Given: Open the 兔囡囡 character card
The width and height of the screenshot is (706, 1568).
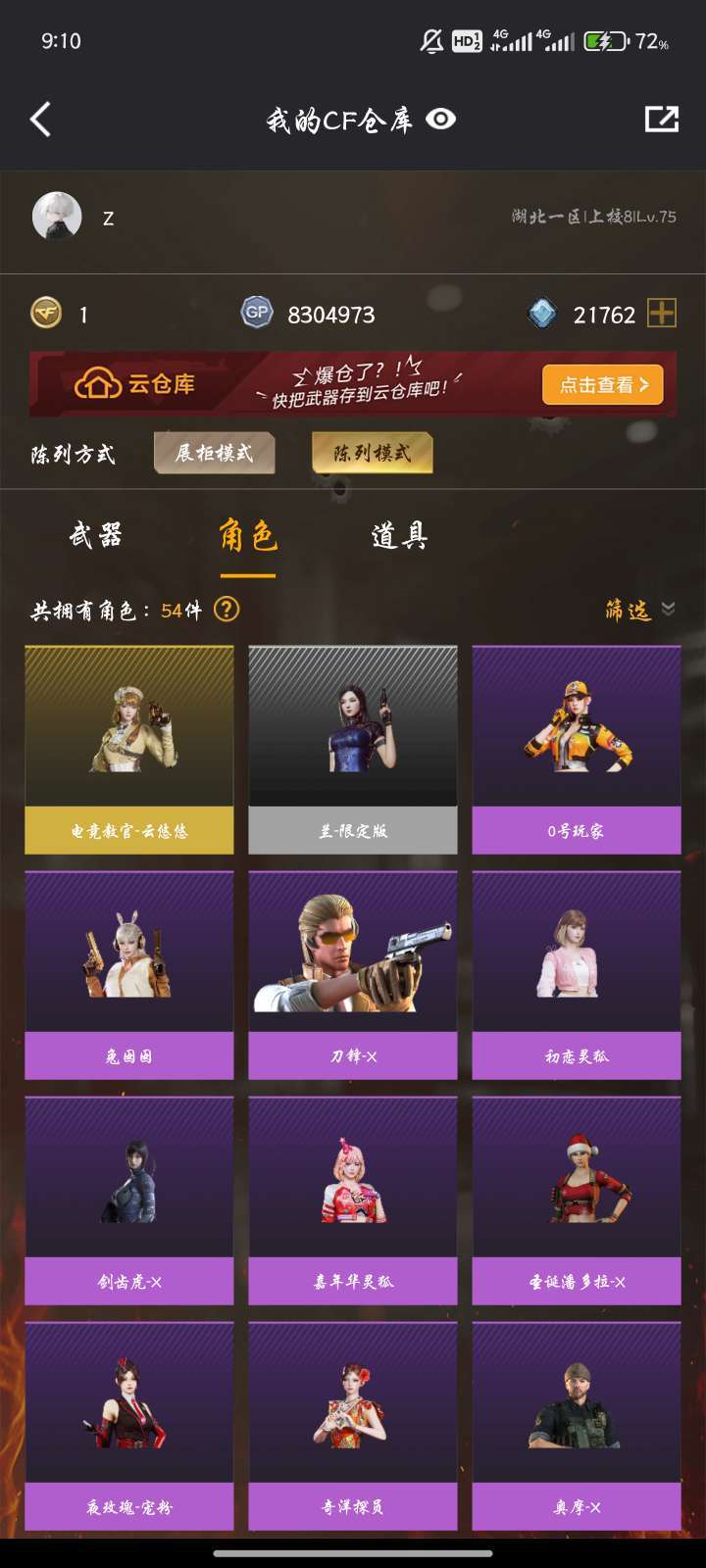Looking at the screenshot, I should click(x=129, y=975).
